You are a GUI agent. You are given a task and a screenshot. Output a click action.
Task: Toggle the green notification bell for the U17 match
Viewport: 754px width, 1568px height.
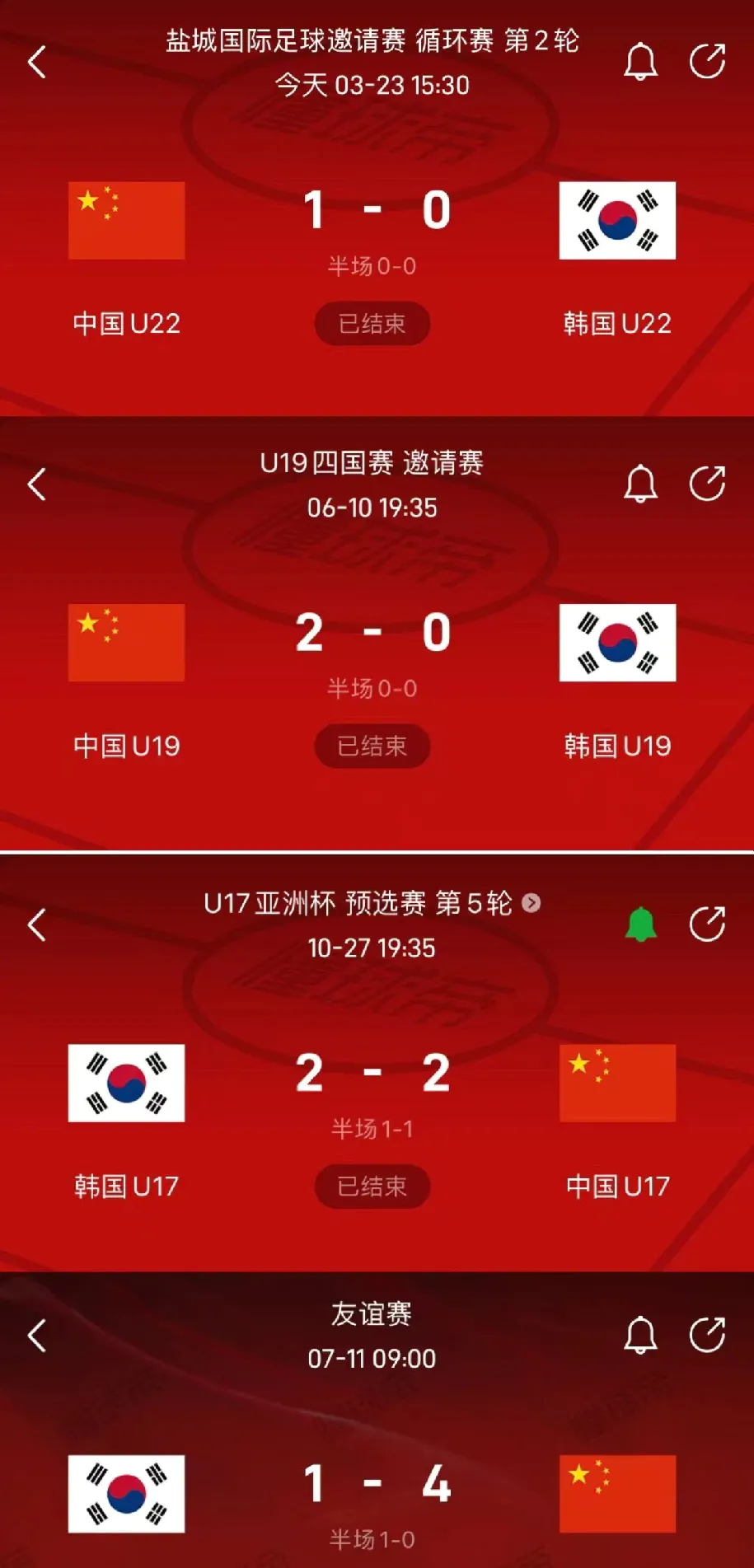642,924
